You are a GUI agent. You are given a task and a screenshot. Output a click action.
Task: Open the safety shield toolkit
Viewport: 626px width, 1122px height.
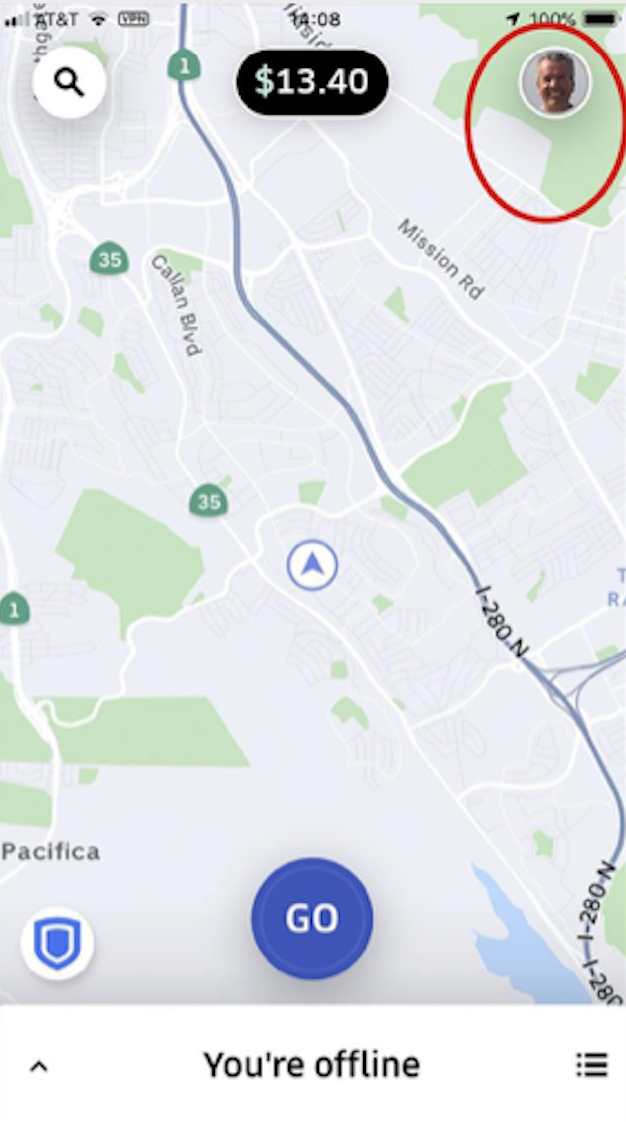click(x=57, y=943)
